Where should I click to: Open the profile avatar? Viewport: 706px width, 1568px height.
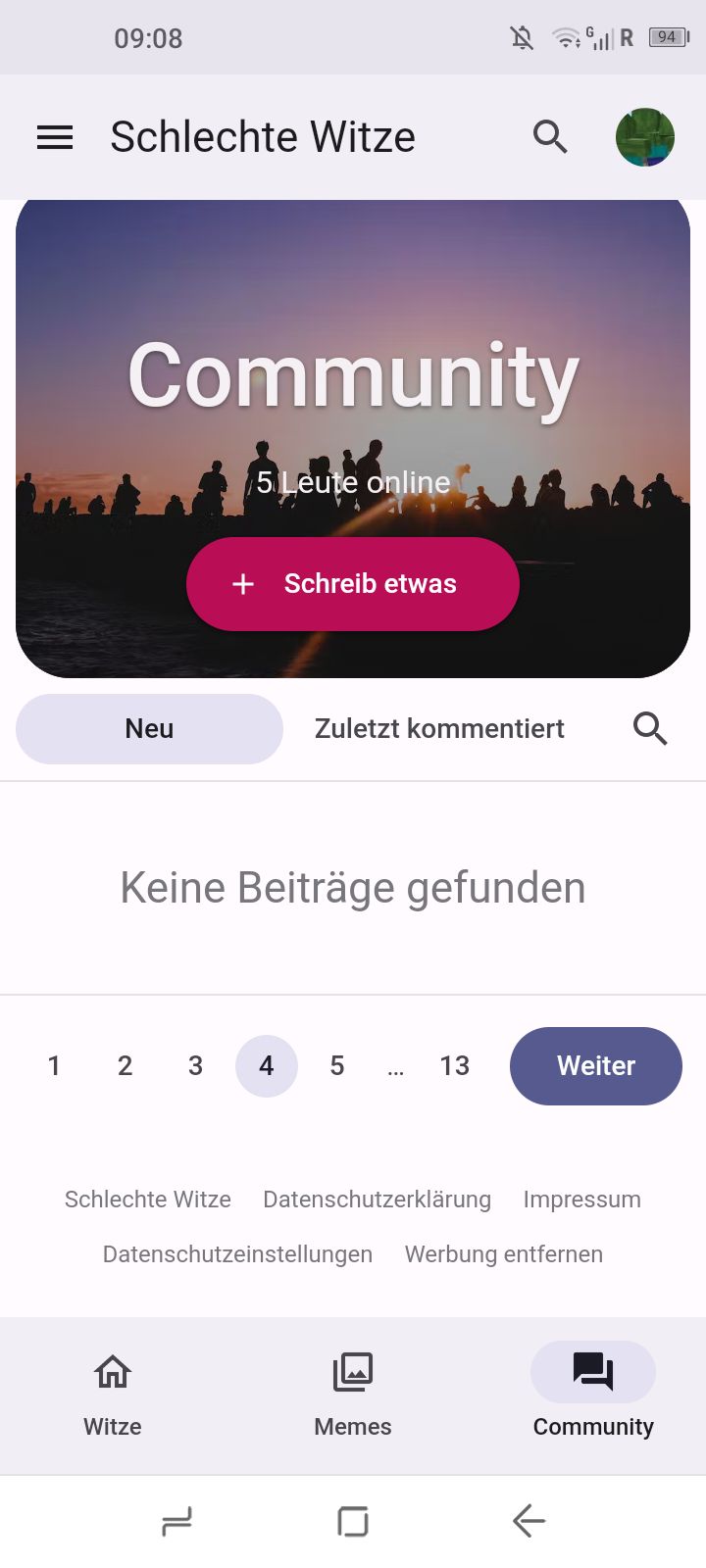tap(644, 137)
